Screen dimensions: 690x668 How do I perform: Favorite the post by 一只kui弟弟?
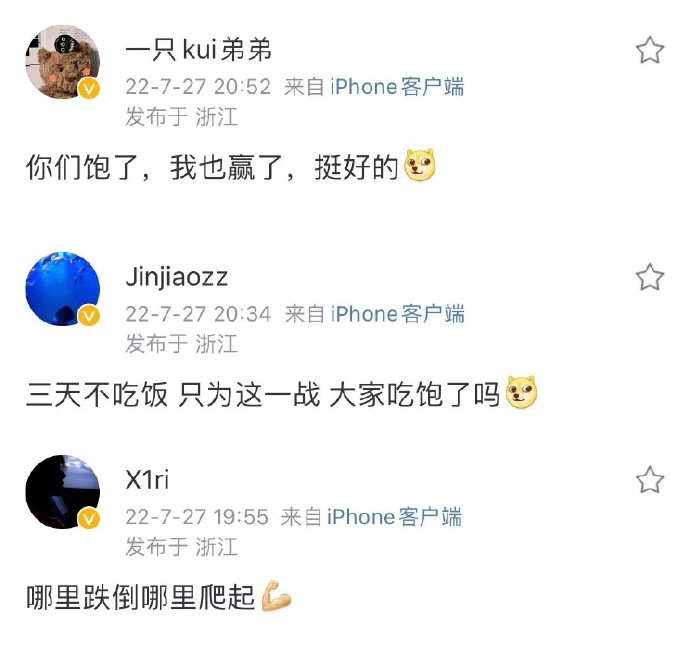[650, 50]
